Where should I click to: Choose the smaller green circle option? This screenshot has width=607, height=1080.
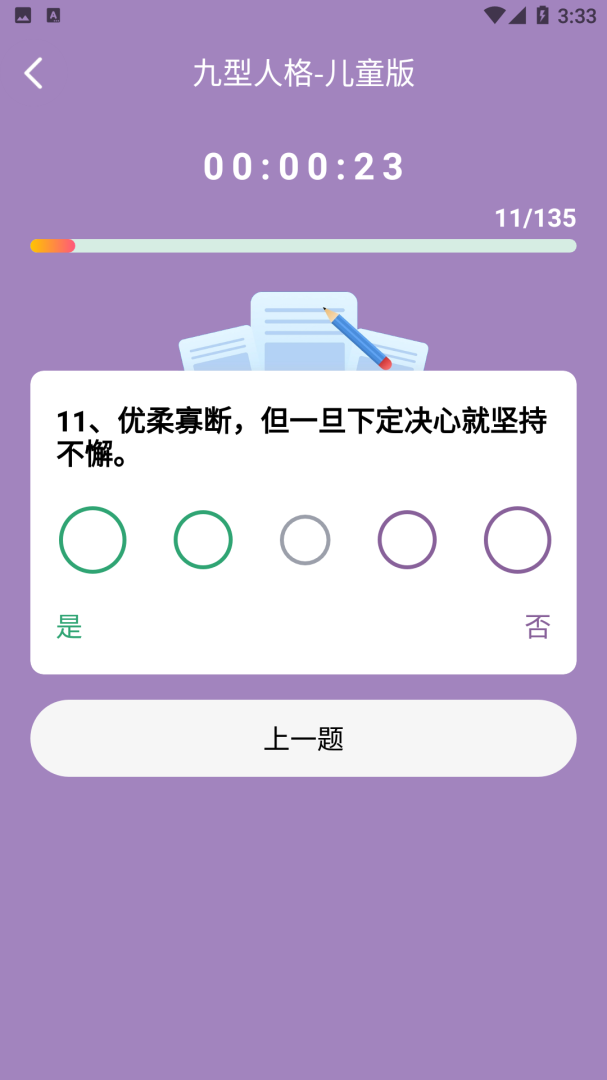[x=203, y=540]
